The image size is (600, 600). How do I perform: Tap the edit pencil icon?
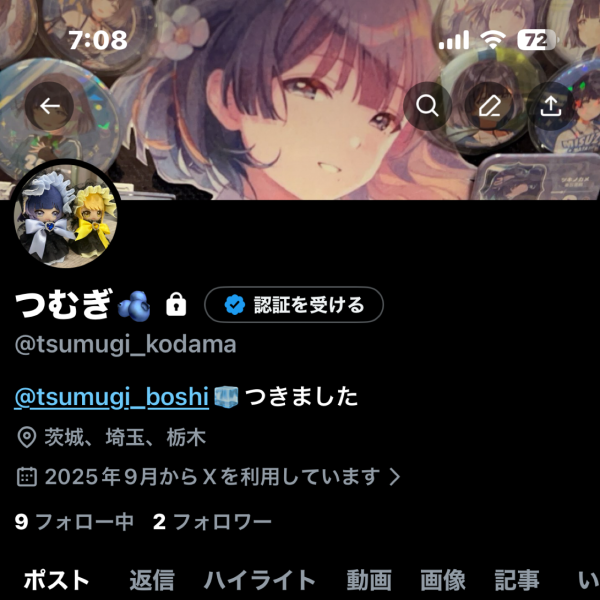coord(489,106)
